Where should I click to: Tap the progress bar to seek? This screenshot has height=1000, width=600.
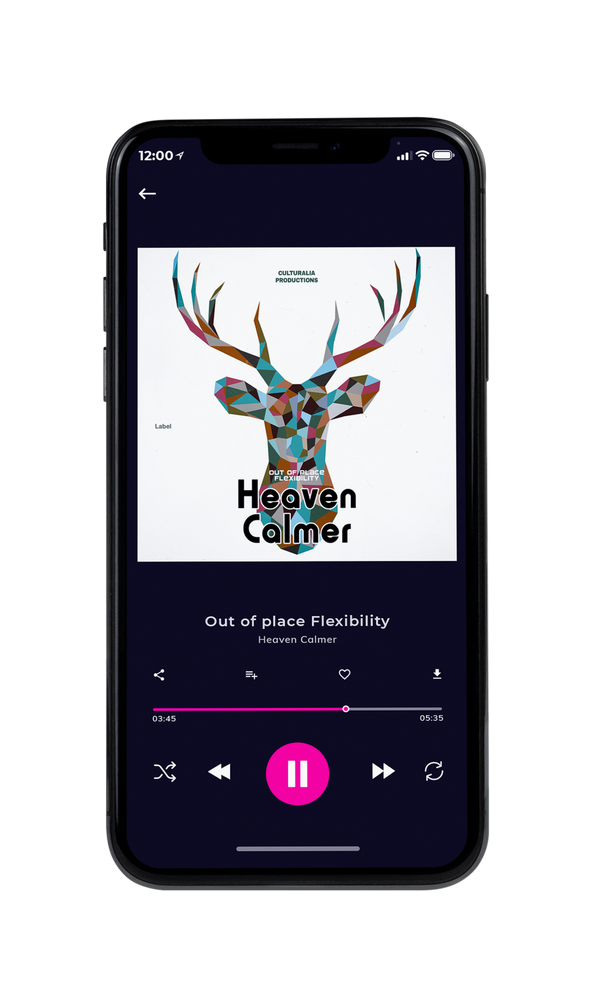click(x=297, y=709)
